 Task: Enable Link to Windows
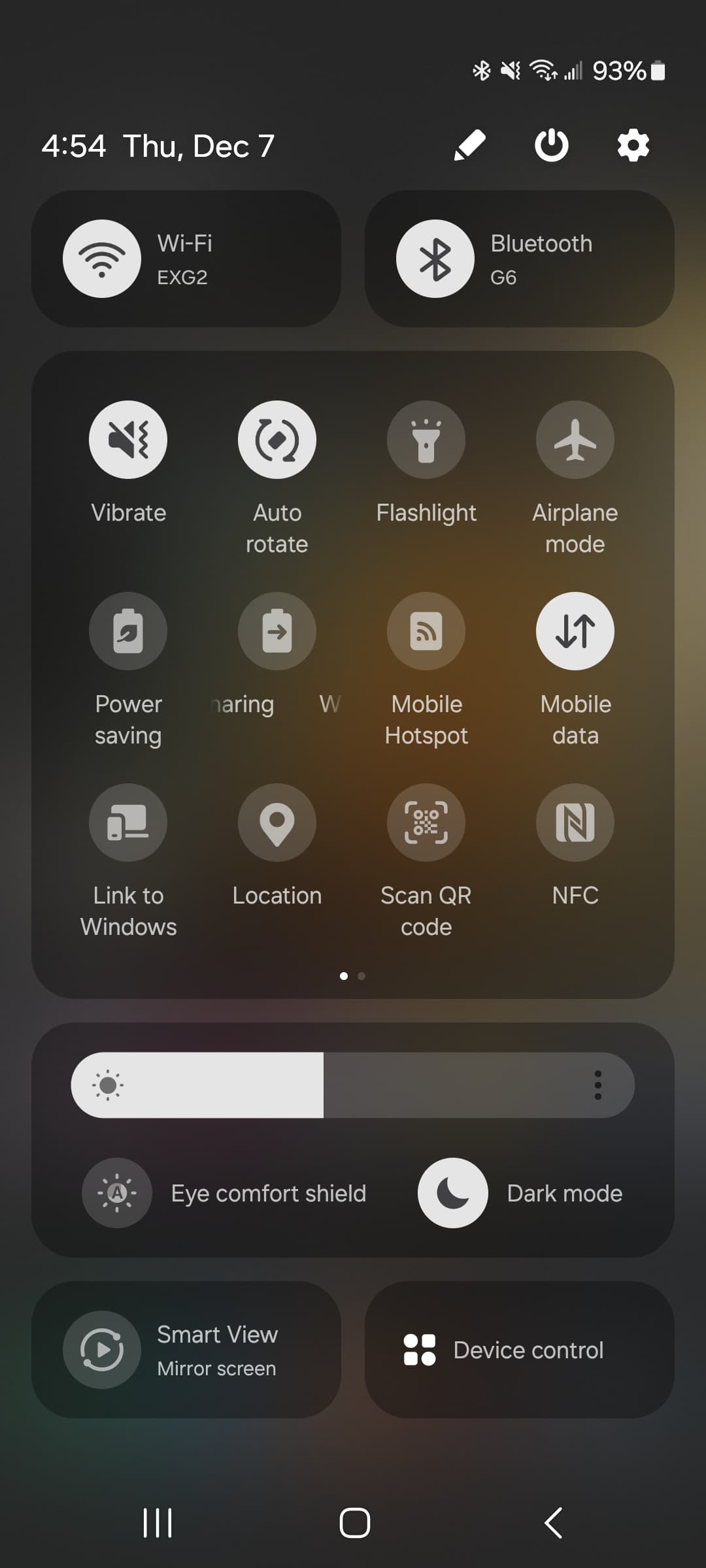[128, 823]
